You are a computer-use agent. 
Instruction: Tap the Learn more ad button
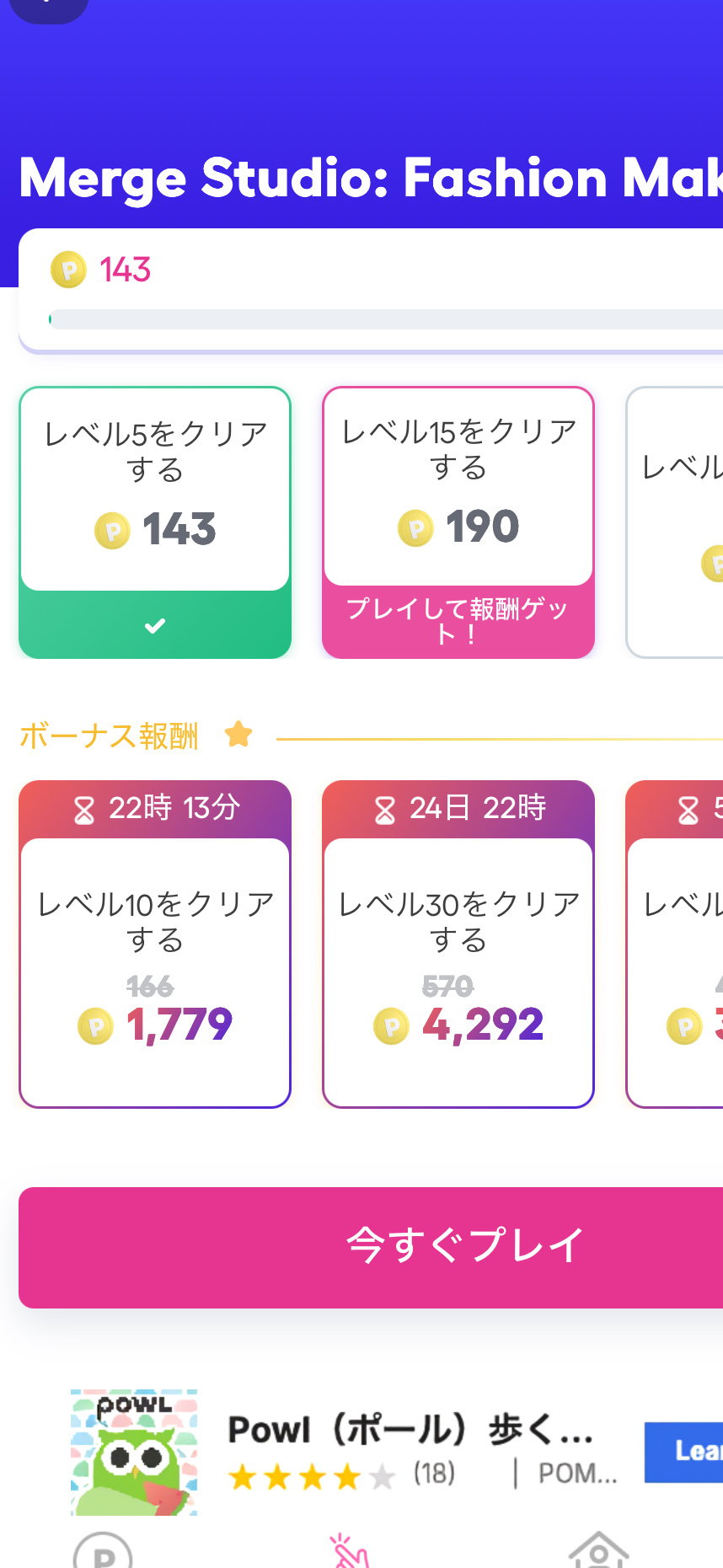(x=684, y=1451)
